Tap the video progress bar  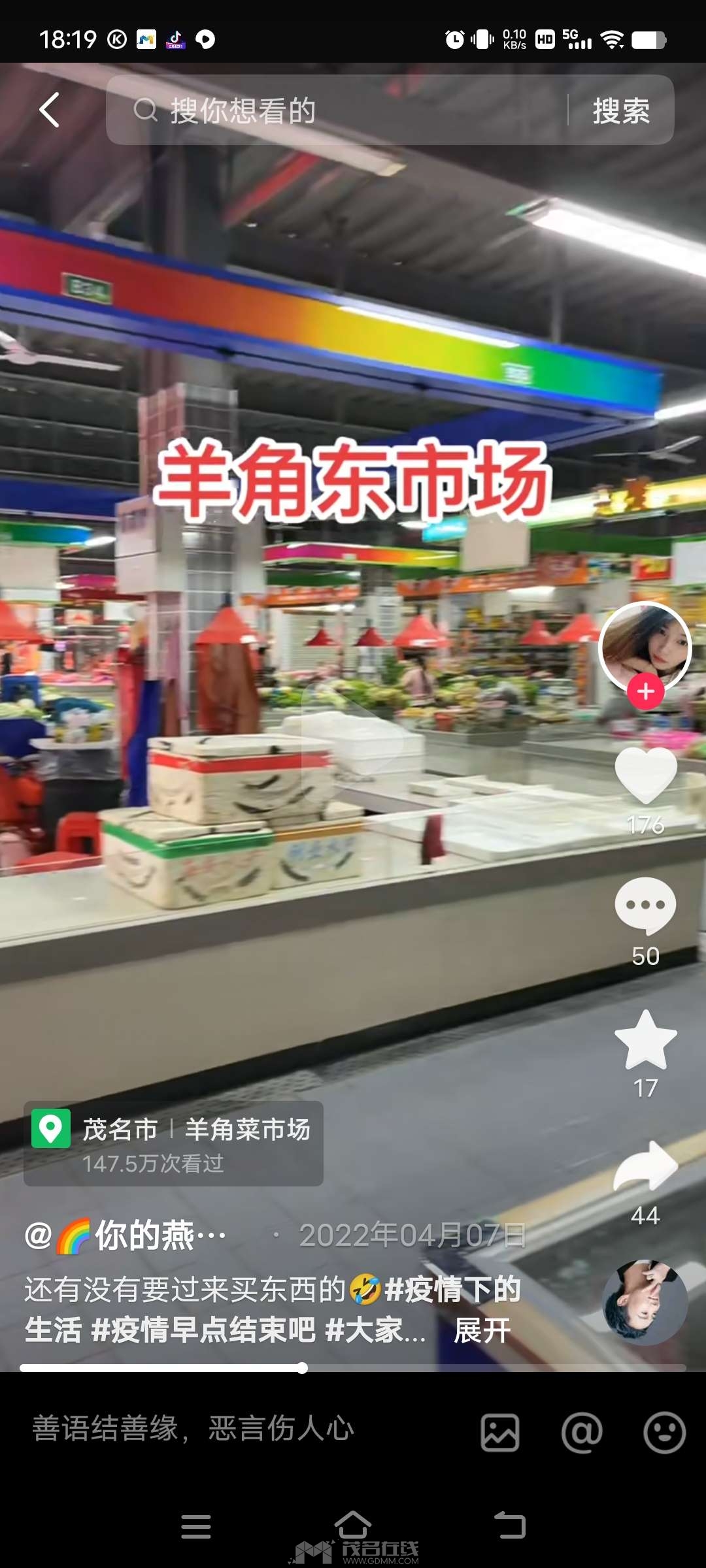(353, 1367)
